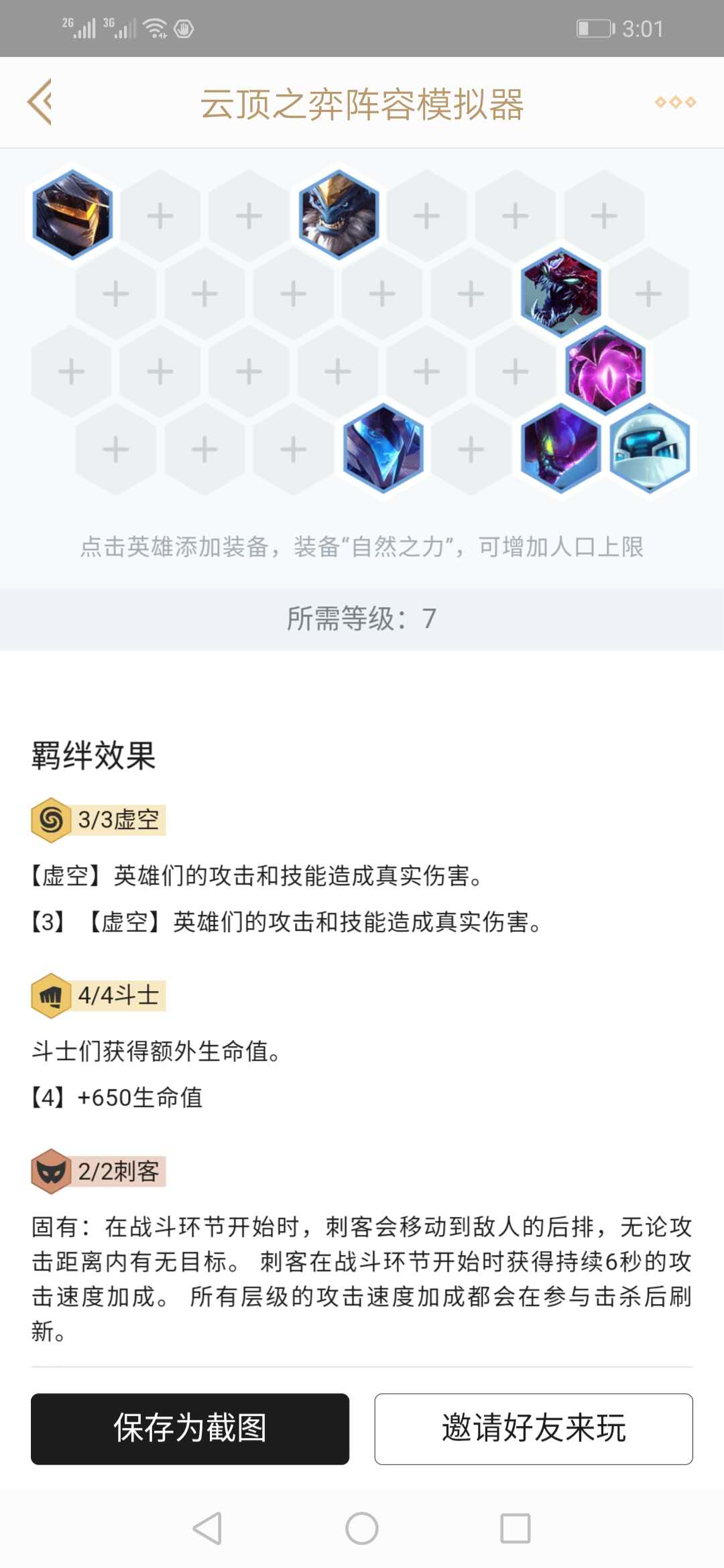Tap the 保存为截图 button
724x1568 pixels.
(190, 1428)
